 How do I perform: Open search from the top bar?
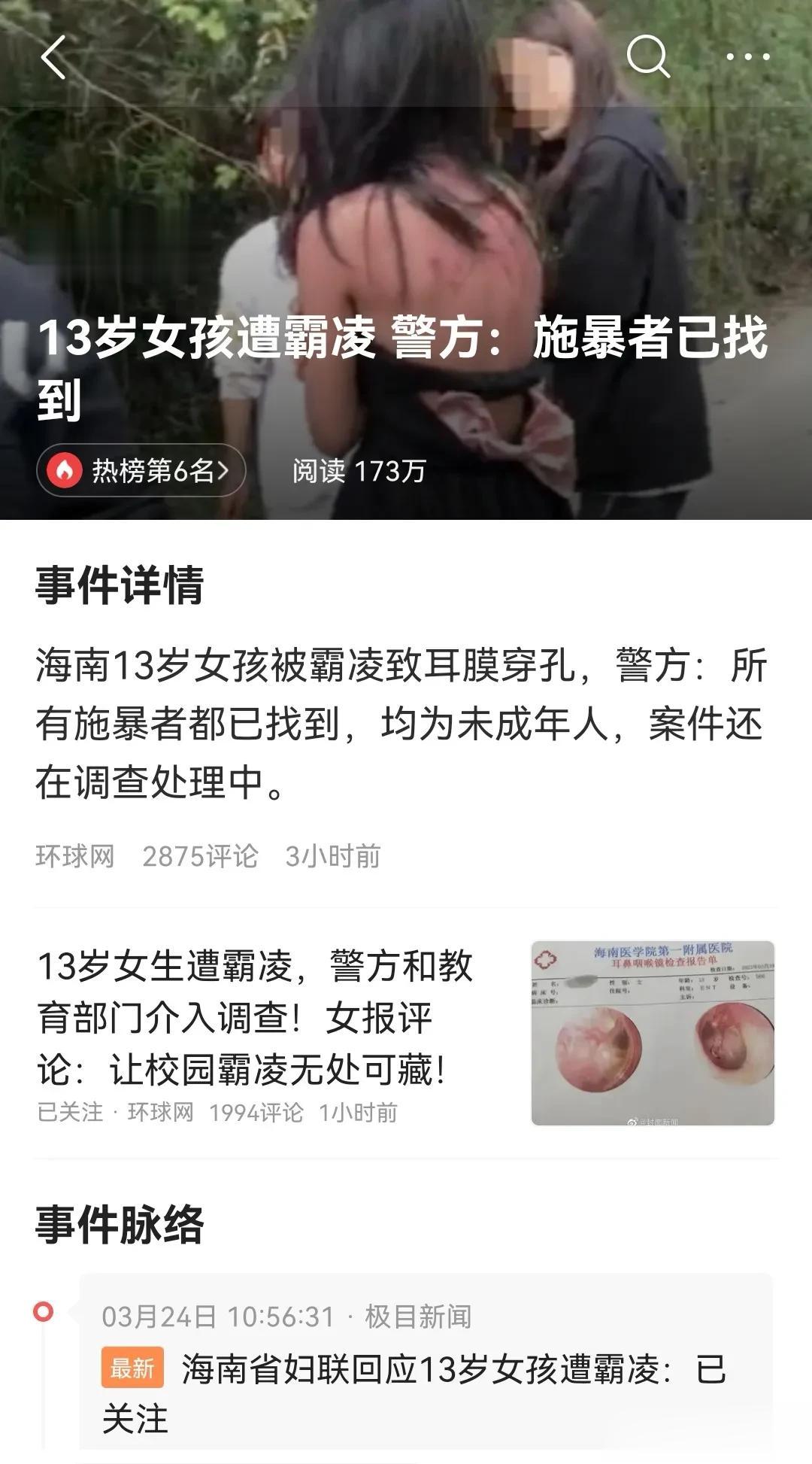647,56
